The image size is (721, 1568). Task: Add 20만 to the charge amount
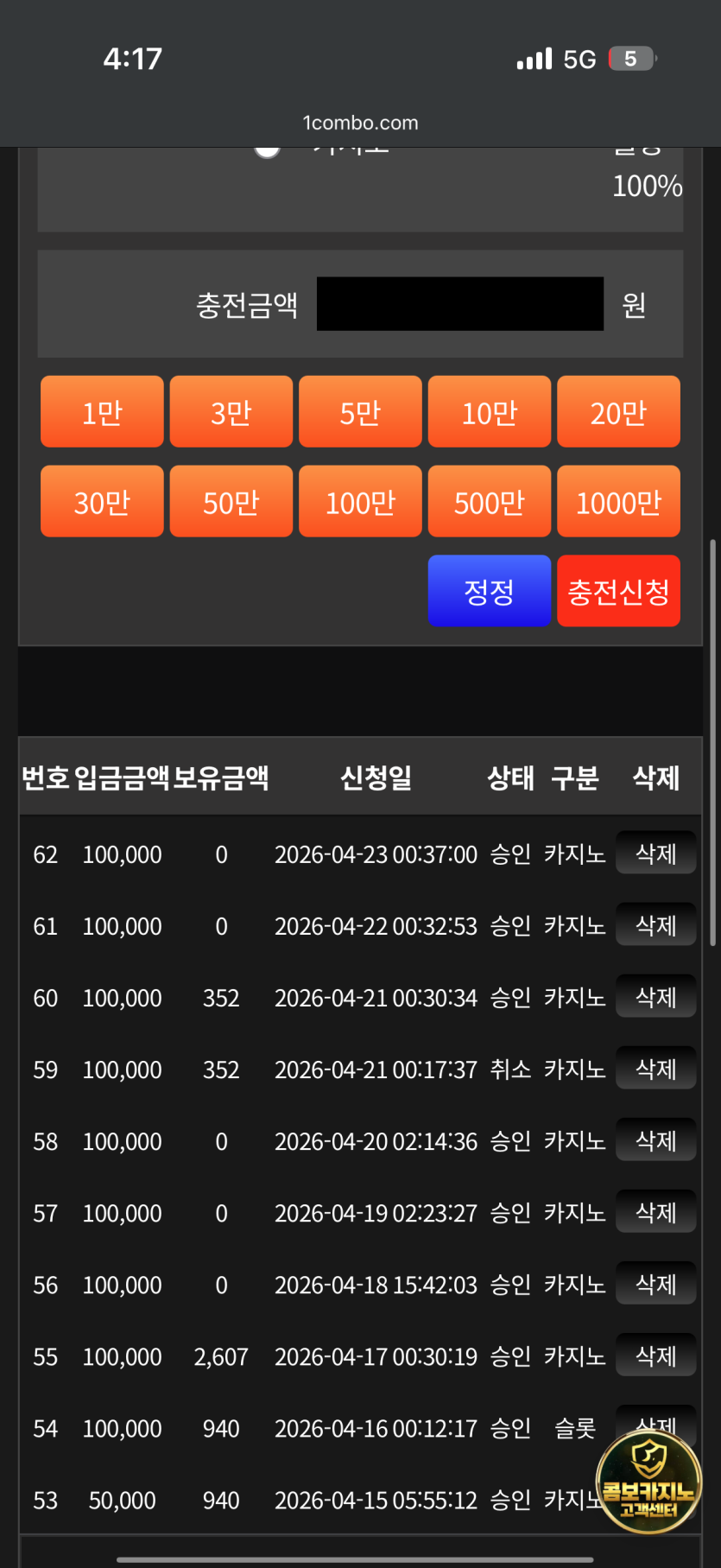tap(618, 412)
